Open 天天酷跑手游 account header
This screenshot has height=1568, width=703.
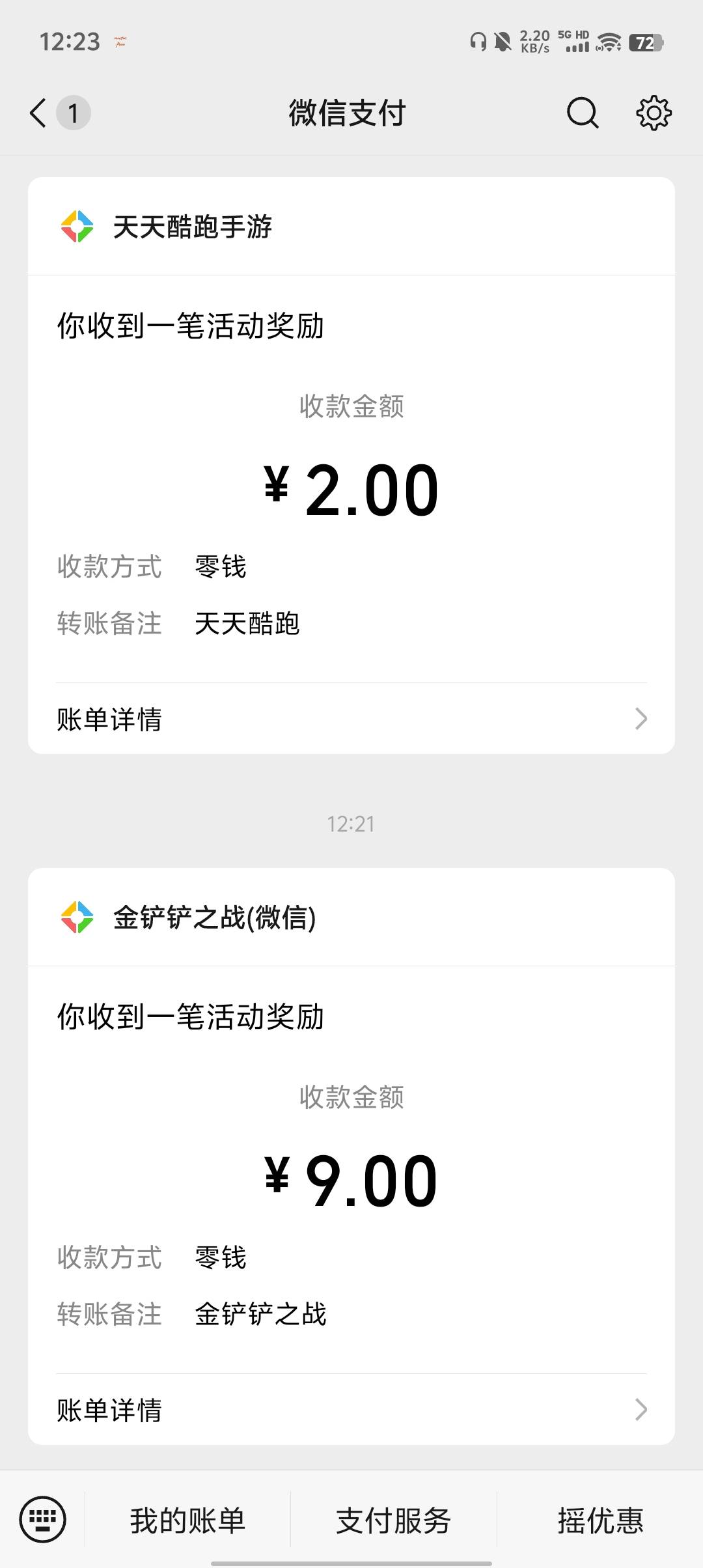(x=193, y=227)
